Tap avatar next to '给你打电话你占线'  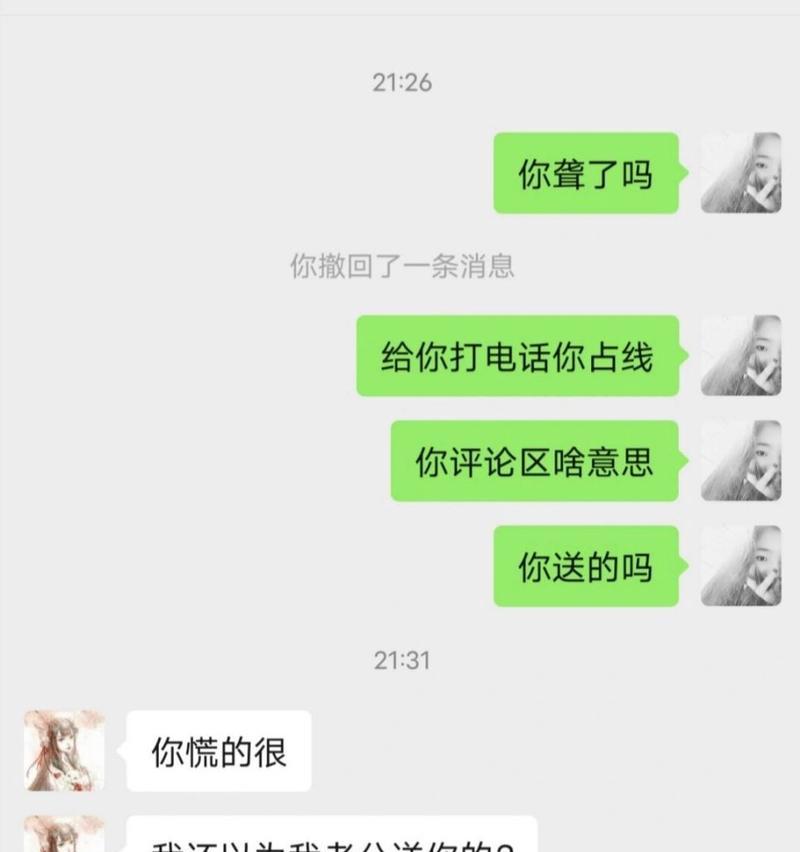(740, 356)
